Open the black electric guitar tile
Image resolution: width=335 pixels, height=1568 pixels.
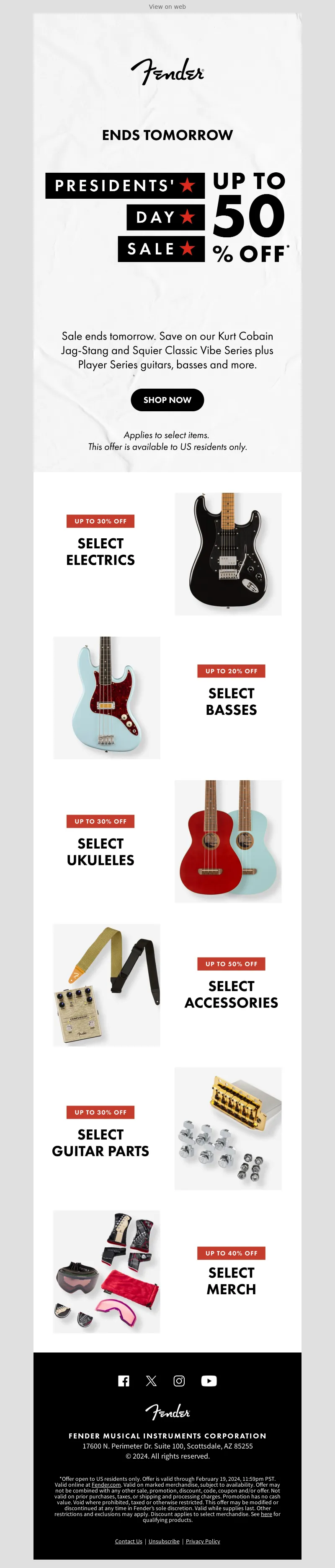point(228,554)
